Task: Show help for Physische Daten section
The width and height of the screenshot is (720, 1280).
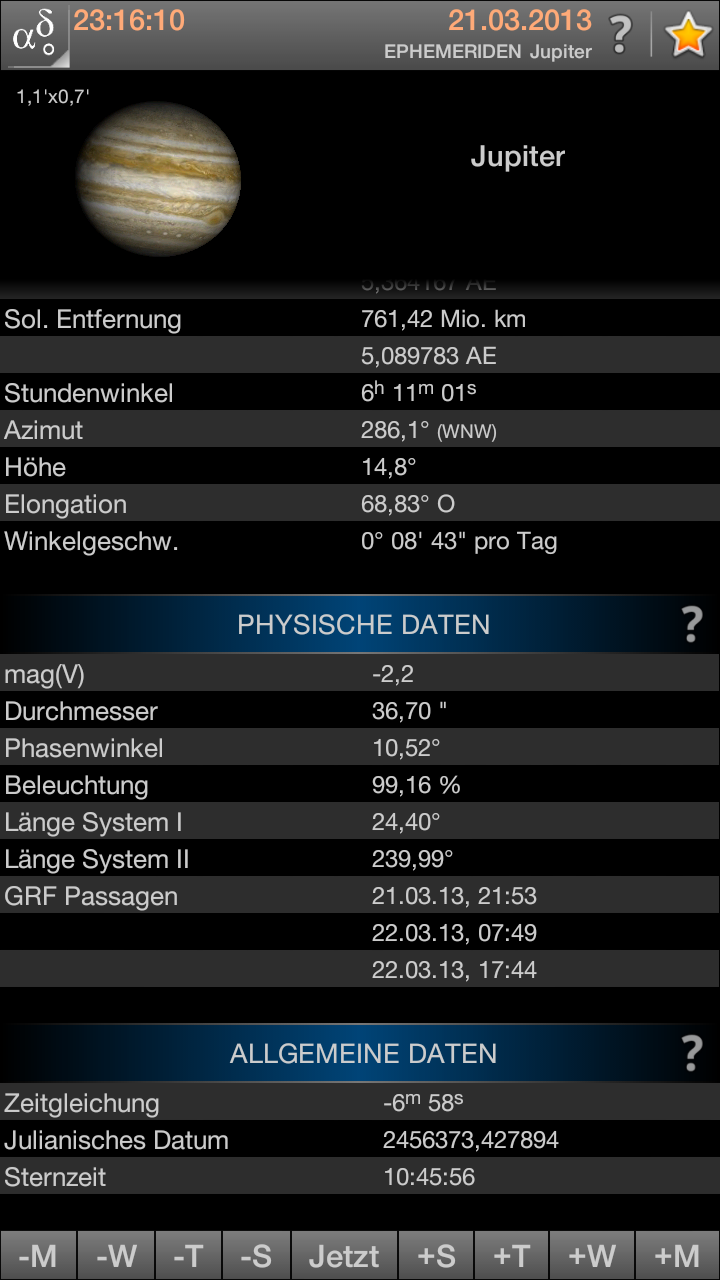Action: [691, 624]
